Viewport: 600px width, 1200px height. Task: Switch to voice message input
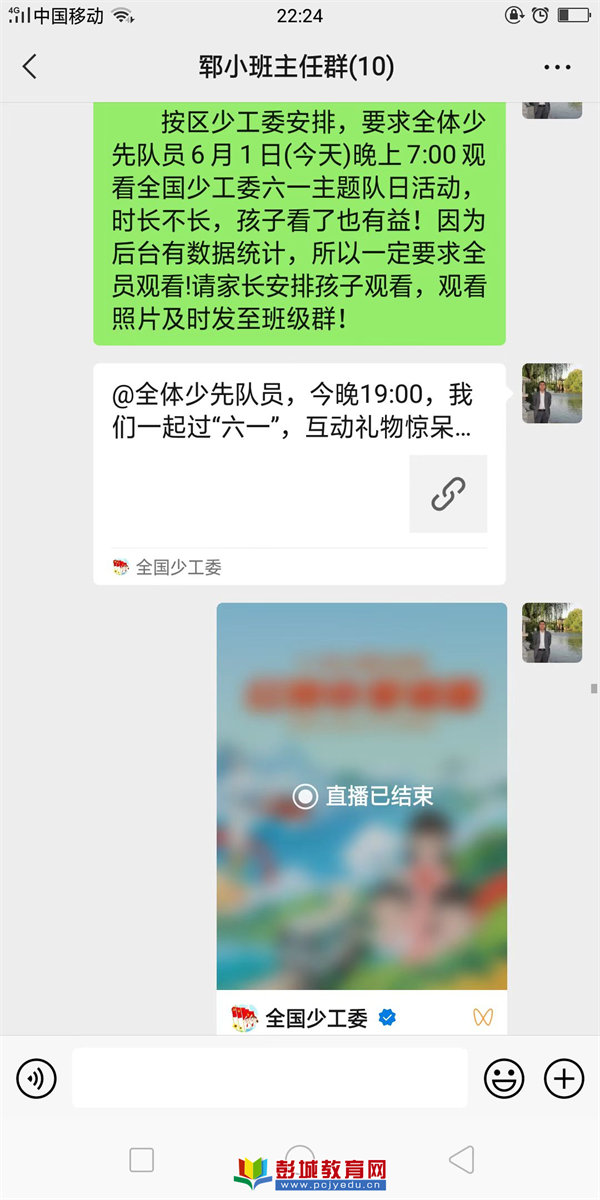(x=37, y=1078)
